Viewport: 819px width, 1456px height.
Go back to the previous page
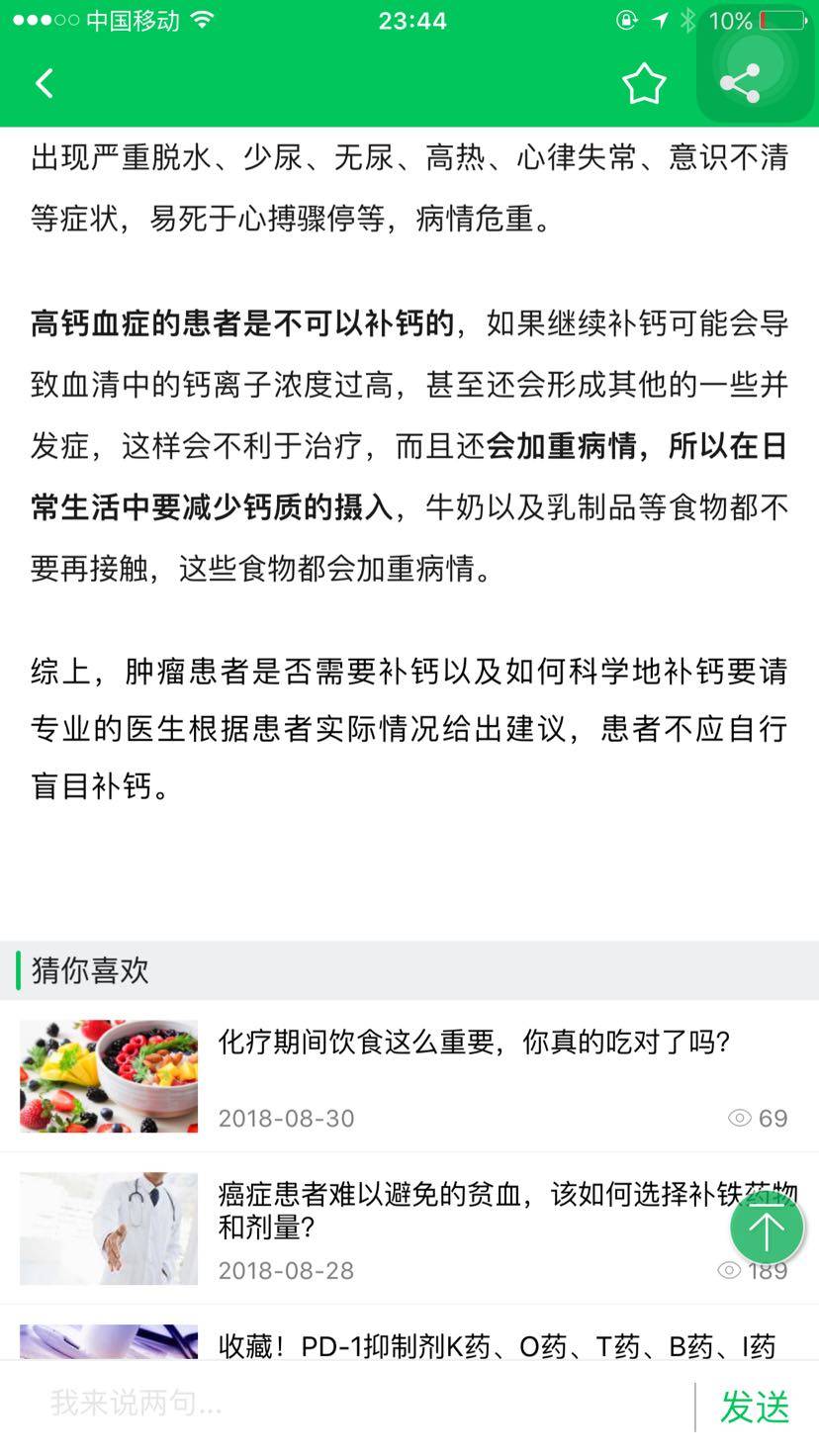[45, 83]
